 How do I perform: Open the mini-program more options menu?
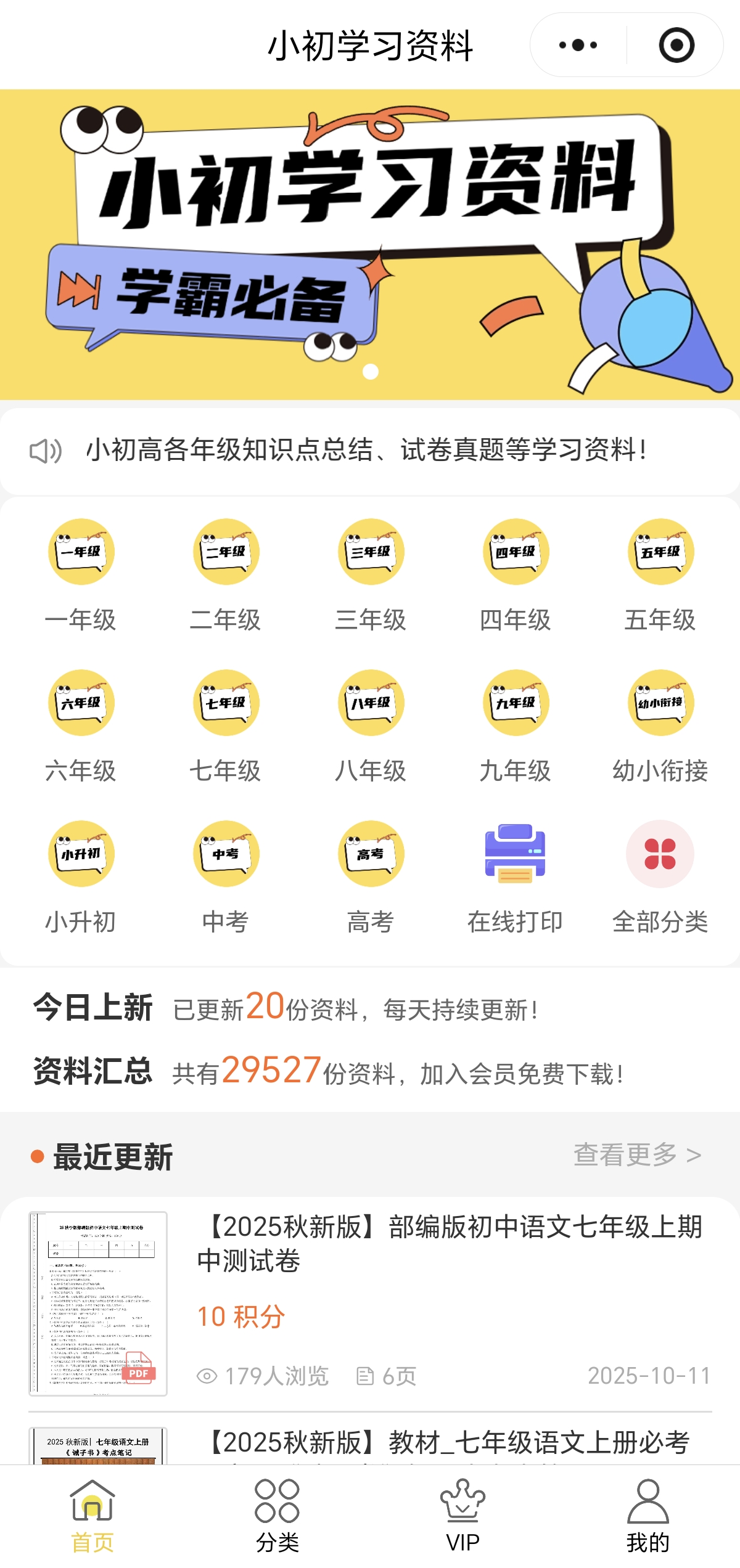tap(577, 44)
